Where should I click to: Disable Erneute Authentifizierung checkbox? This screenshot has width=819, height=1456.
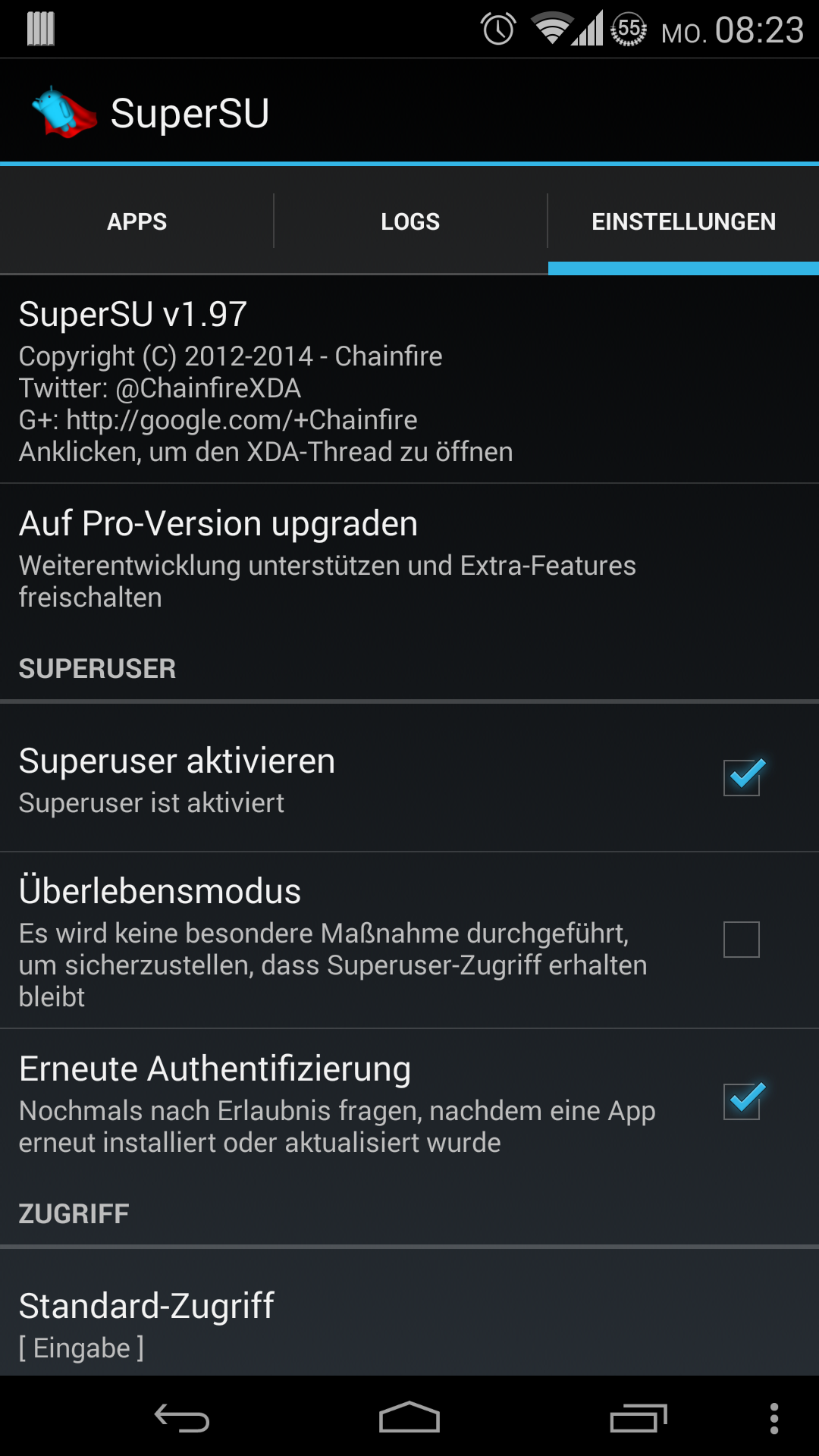[741, 1101]
